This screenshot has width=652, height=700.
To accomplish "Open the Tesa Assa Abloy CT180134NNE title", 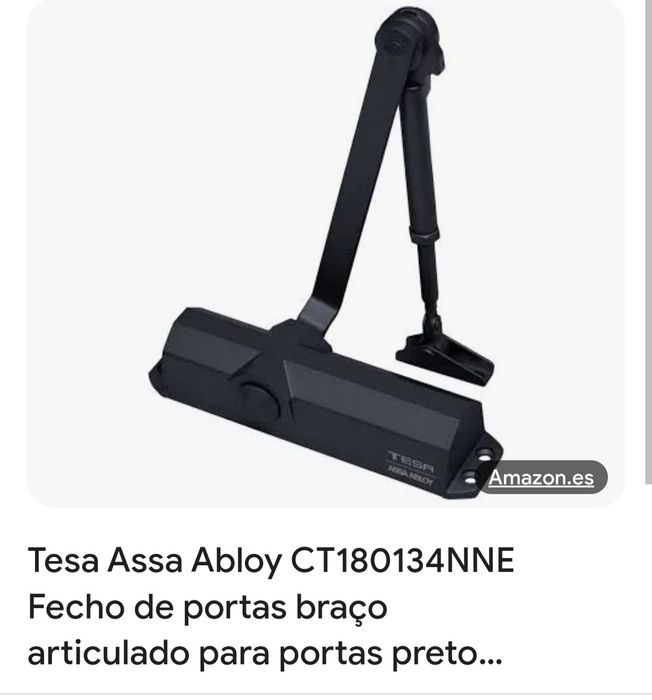I will click(270, 608).
